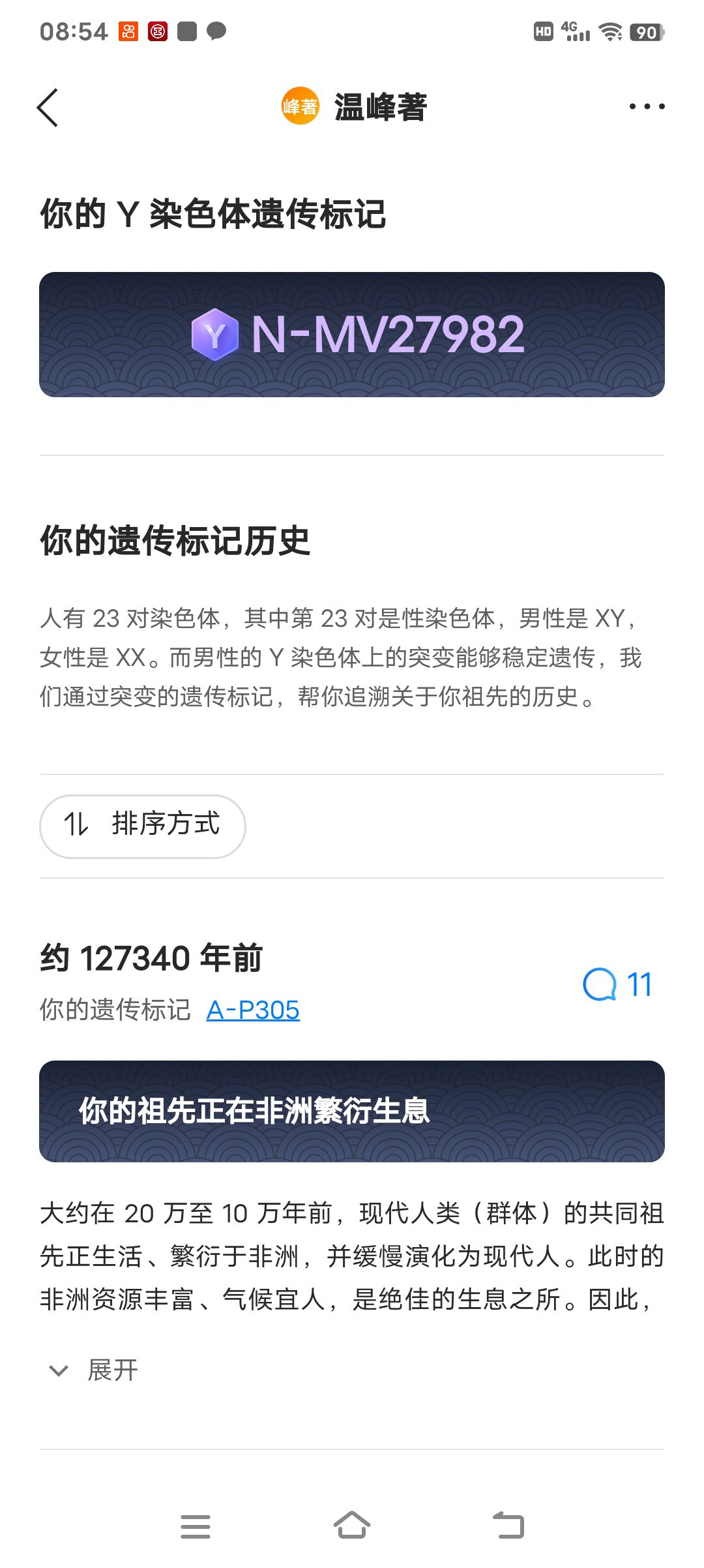This screenshot has height=1568, width=704.
Task: Open the 排序方式 sort options
Action: (x=142, y=826)
